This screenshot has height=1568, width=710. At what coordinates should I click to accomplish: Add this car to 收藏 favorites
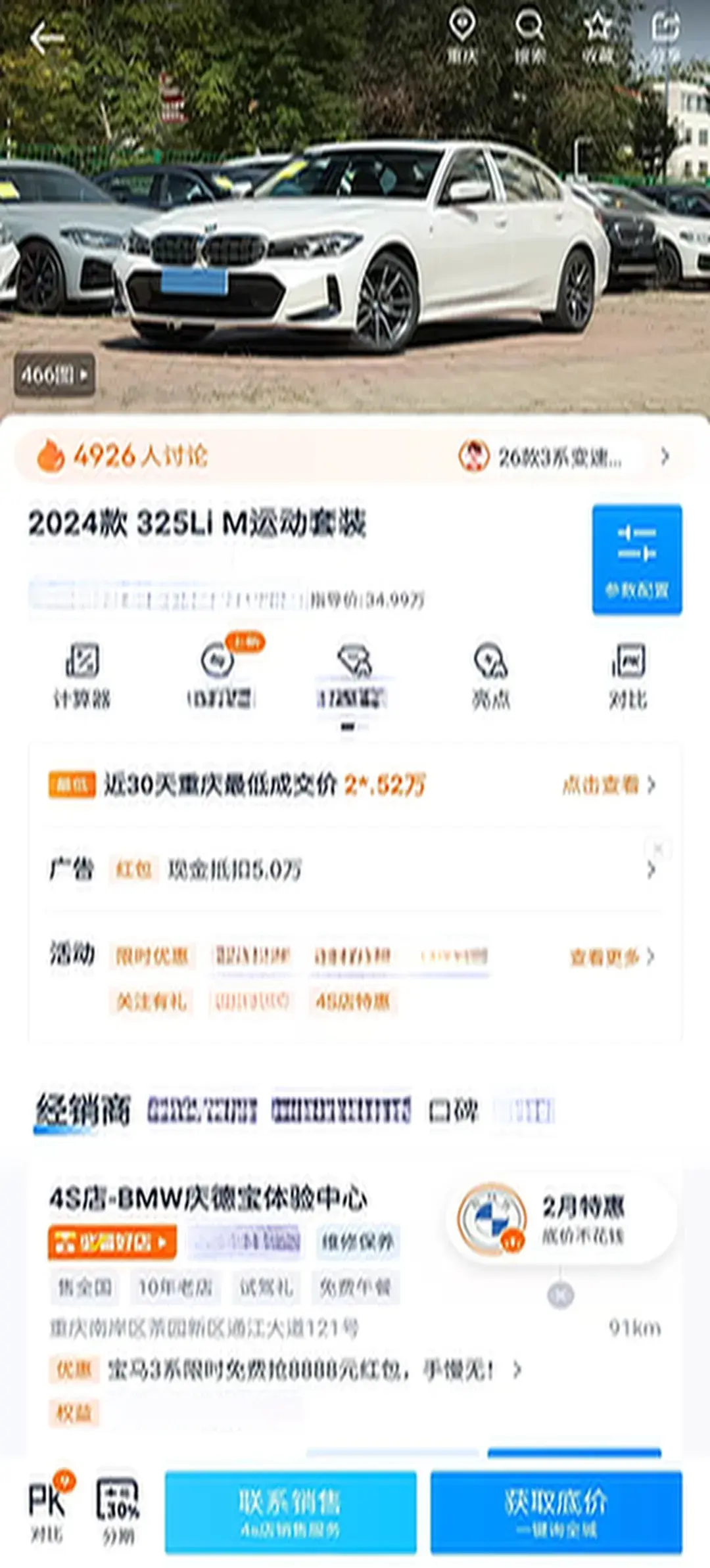point(598,37)
